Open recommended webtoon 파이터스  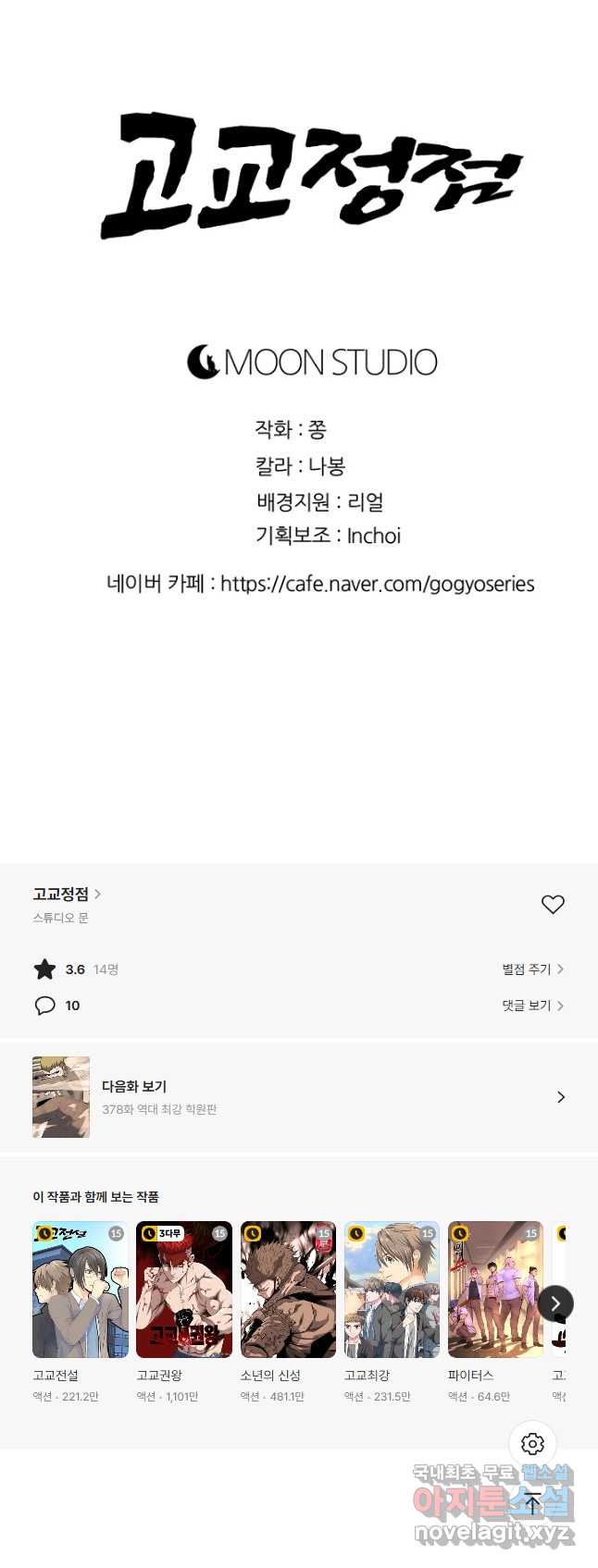tap(495, 1290)
